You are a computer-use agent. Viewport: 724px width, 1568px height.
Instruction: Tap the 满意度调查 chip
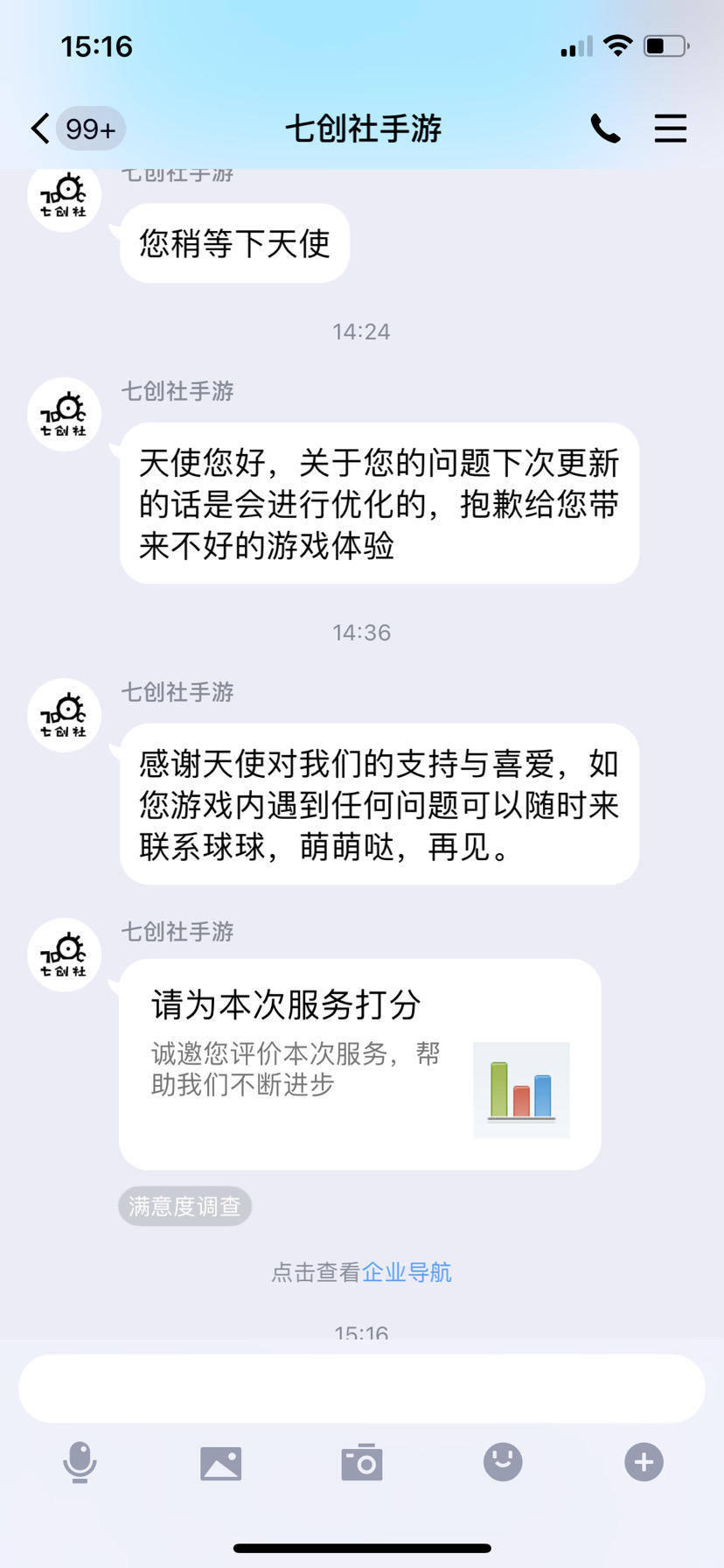pos(184,1207)
